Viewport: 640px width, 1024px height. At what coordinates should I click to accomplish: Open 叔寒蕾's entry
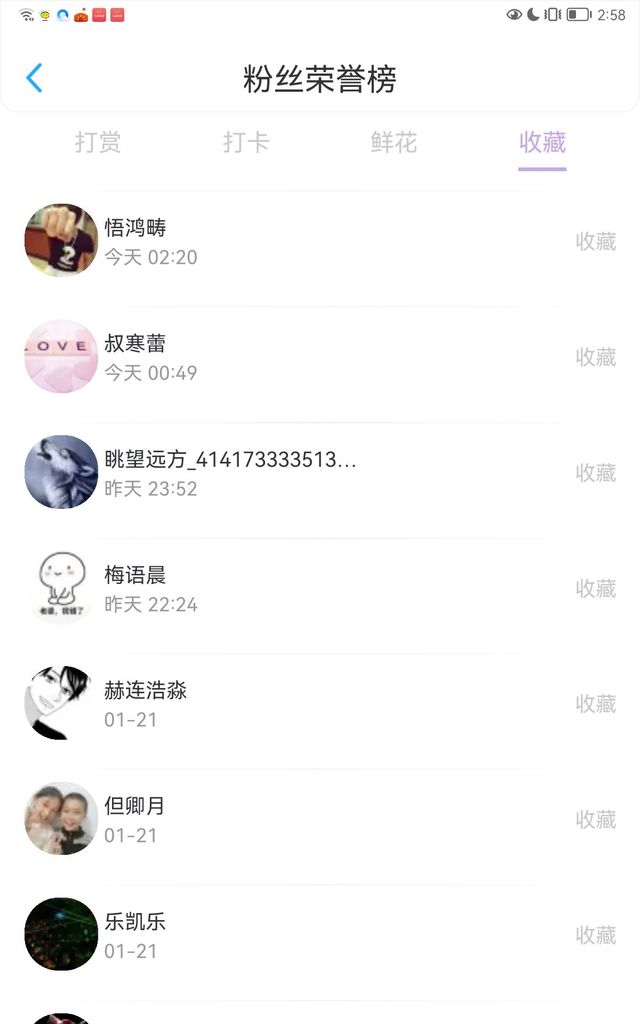pos(320,357)
